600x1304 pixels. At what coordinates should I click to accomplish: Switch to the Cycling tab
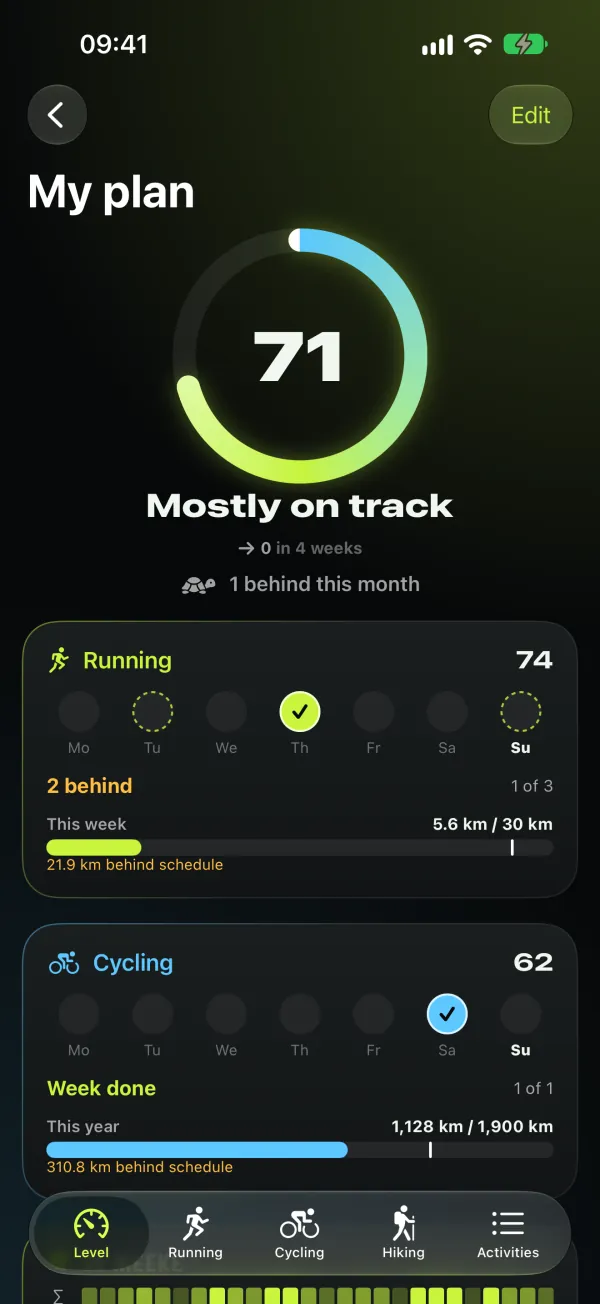click(x=299, y=1233)
